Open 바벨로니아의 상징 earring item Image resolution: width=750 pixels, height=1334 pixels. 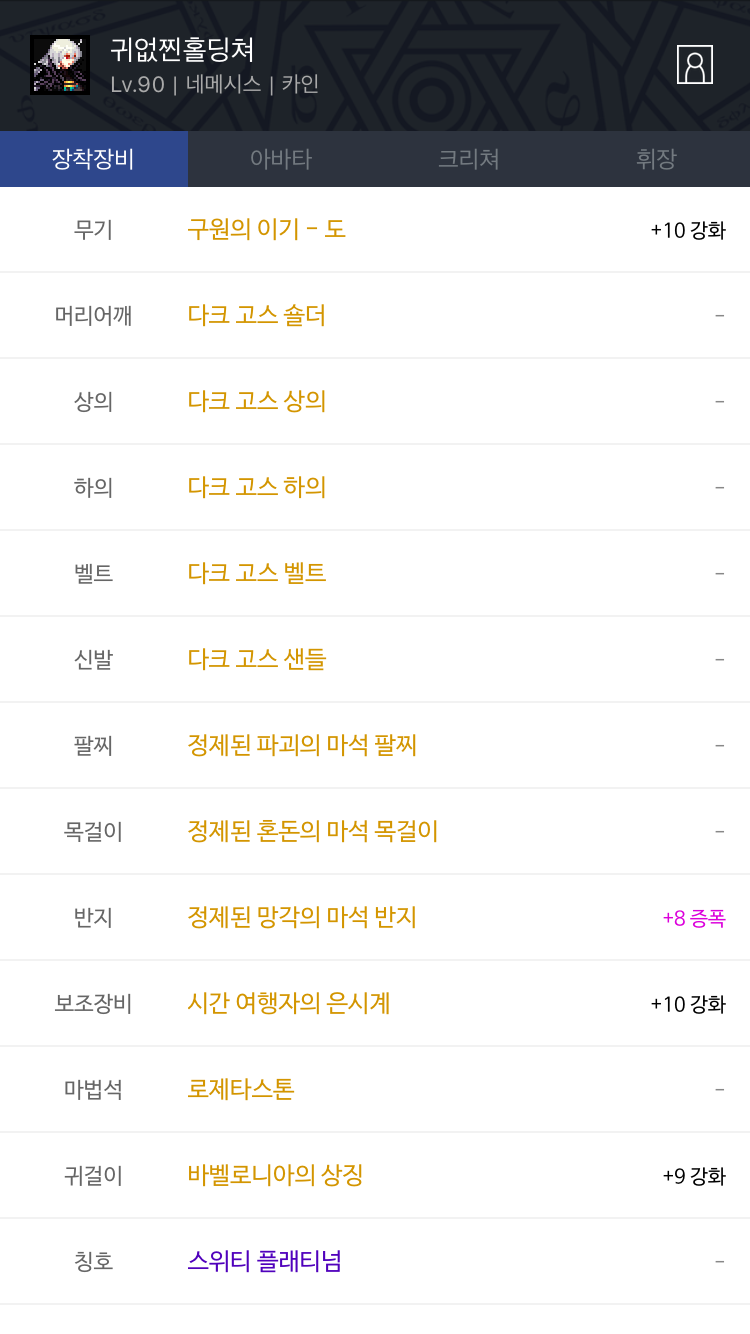[275, 1175]
